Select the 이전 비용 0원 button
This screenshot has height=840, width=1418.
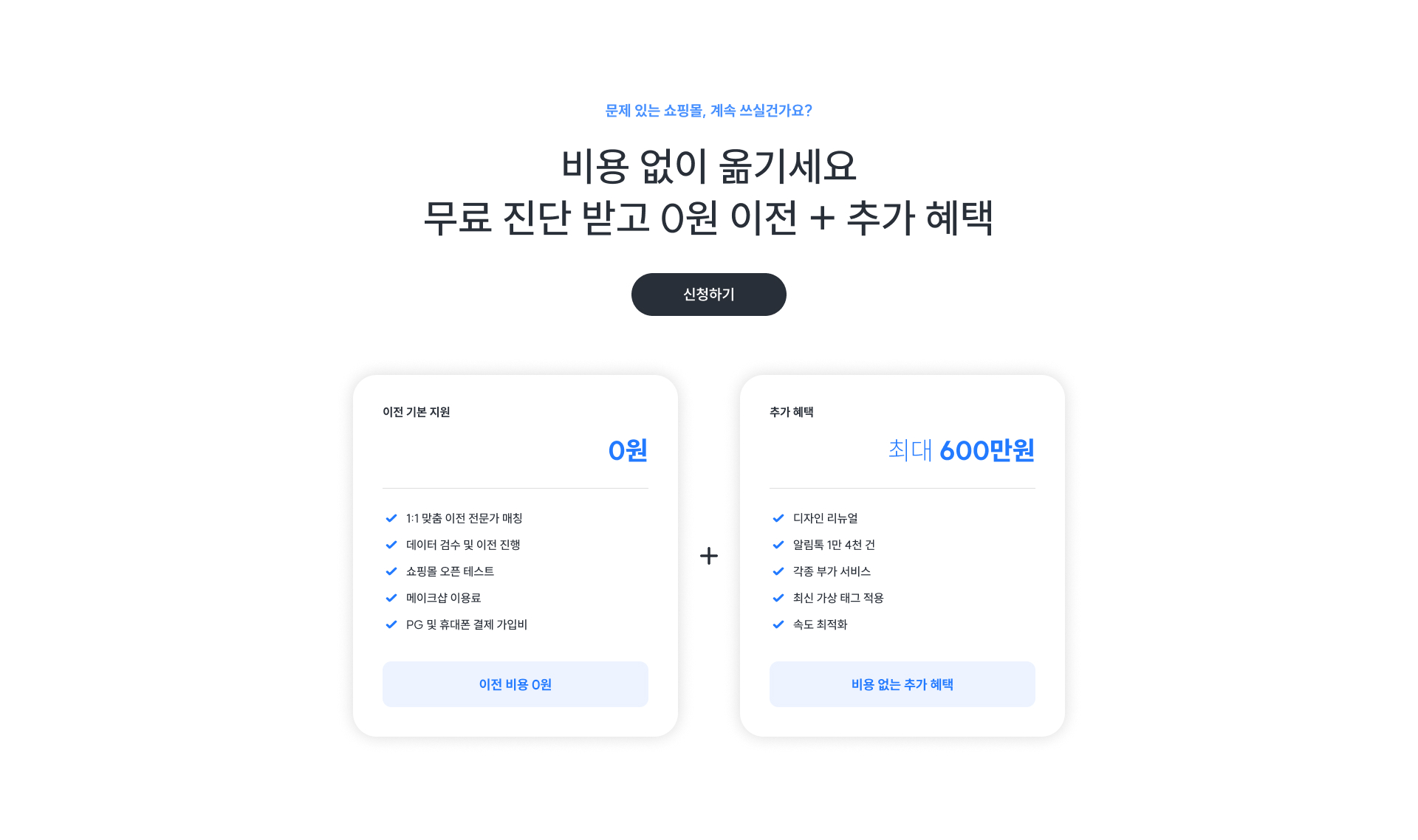pyautogui.click(x=515, y=684)
